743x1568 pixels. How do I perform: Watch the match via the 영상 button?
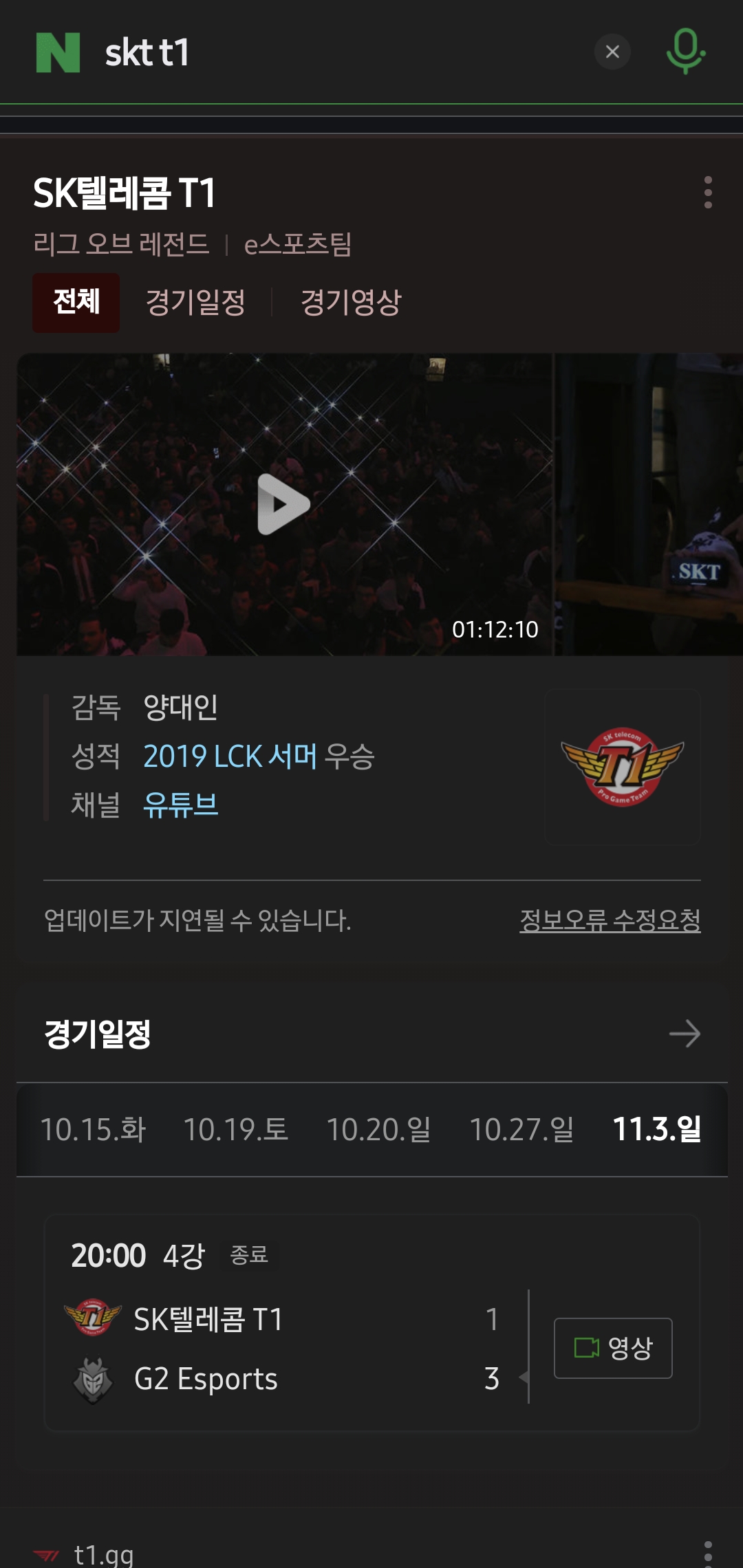613,1348
